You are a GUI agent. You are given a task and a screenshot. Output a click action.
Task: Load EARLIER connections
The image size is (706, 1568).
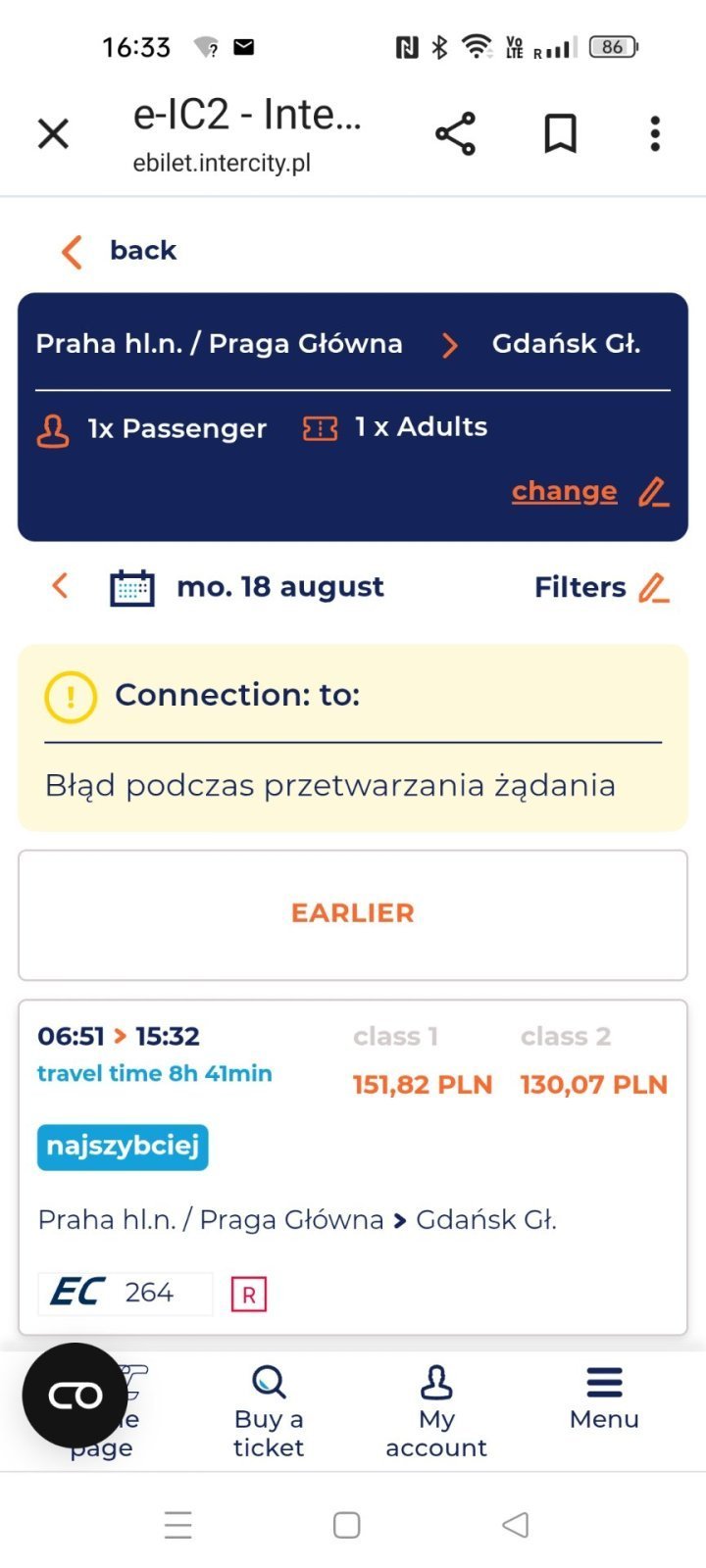(353, 913)
